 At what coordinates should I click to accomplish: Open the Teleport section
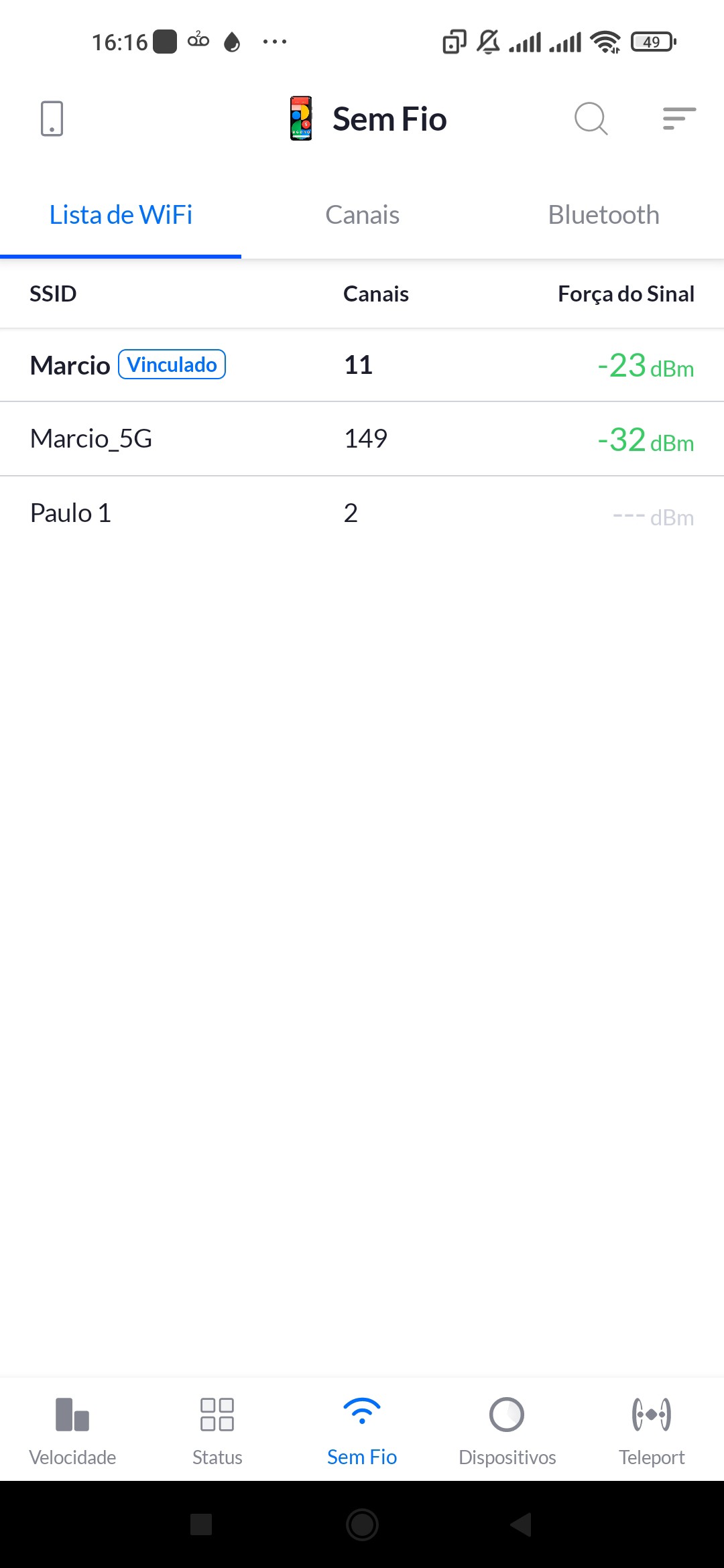point(652,1430)
